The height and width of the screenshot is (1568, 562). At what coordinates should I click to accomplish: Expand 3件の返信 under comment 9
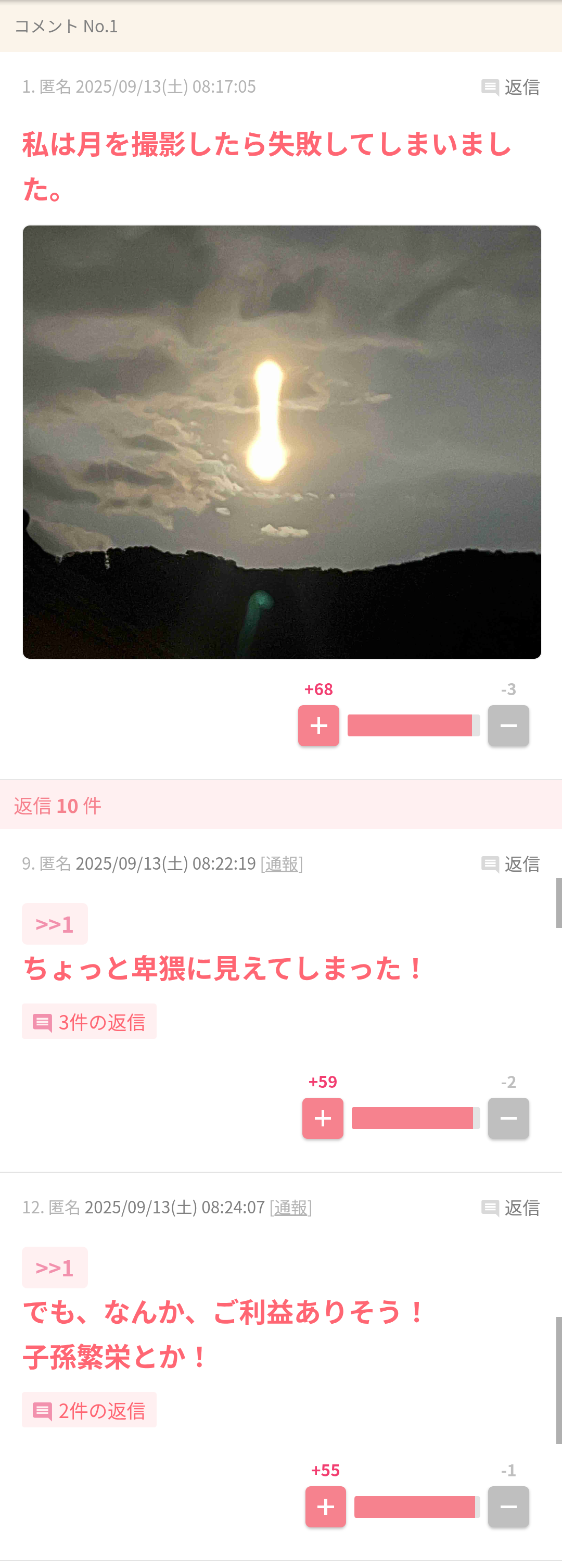click(90, 1022)
